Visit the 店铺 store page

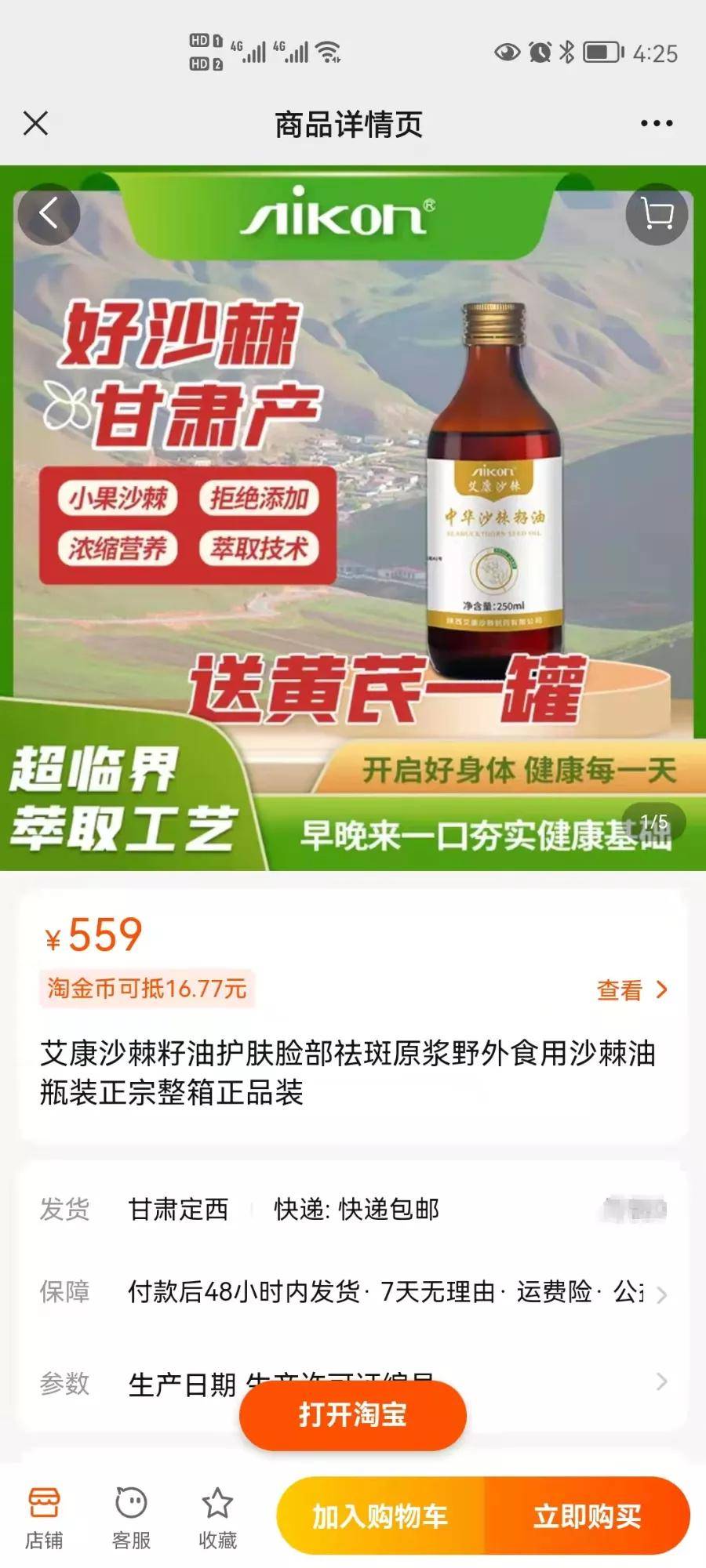[x=44, y=1517]
